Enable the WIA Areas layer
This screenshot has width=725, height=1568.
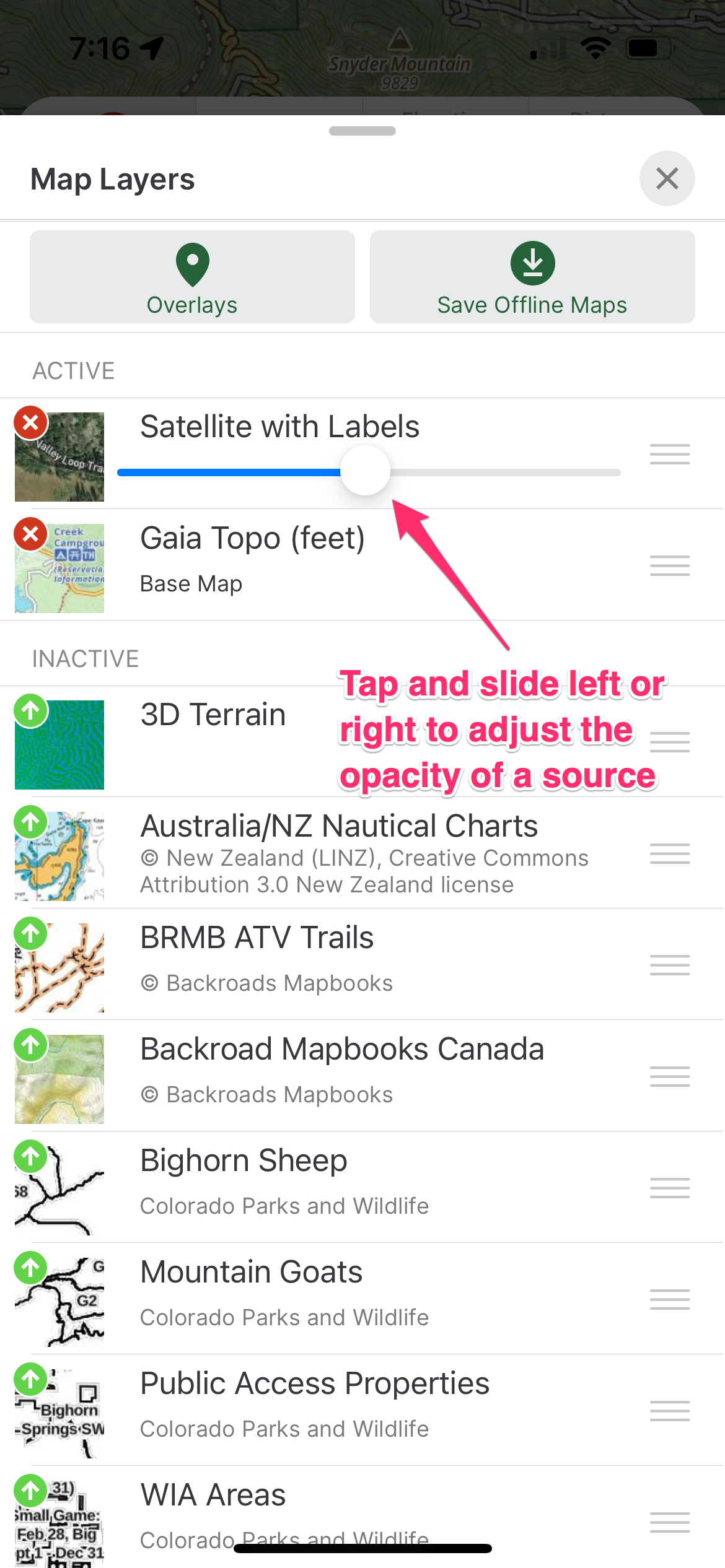pyautogui.click(x=30, y=1491)
